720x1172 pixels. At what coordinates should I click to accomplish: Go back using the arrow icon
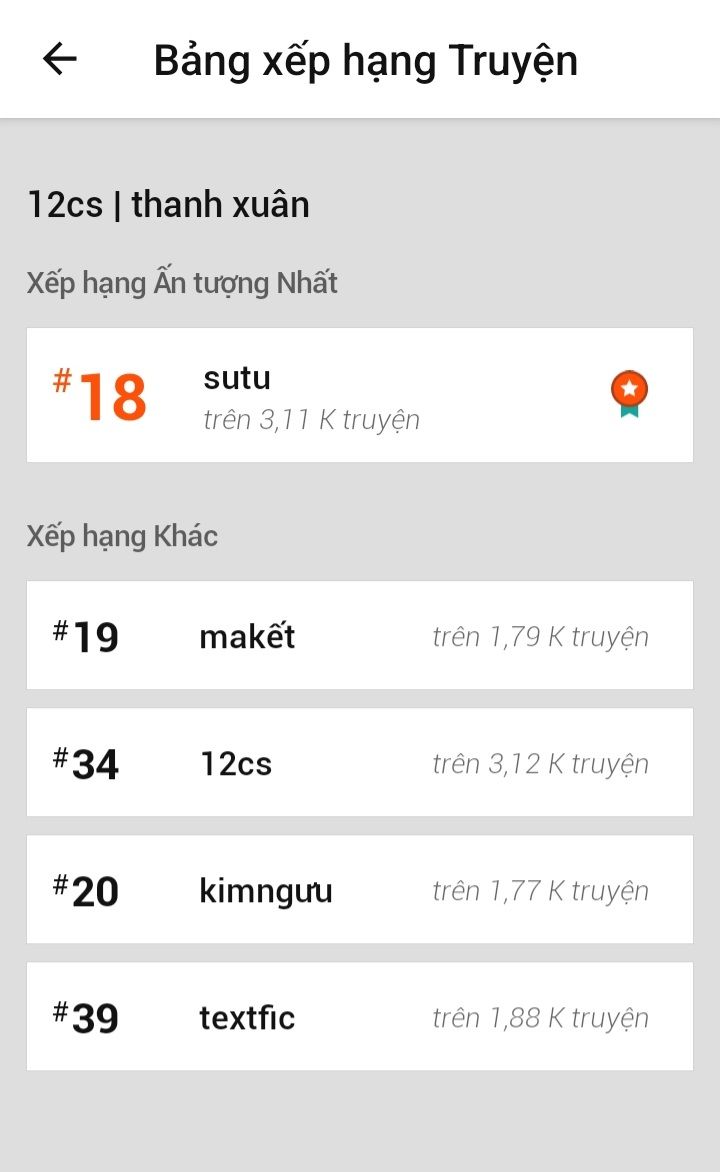tap(60, 59)
